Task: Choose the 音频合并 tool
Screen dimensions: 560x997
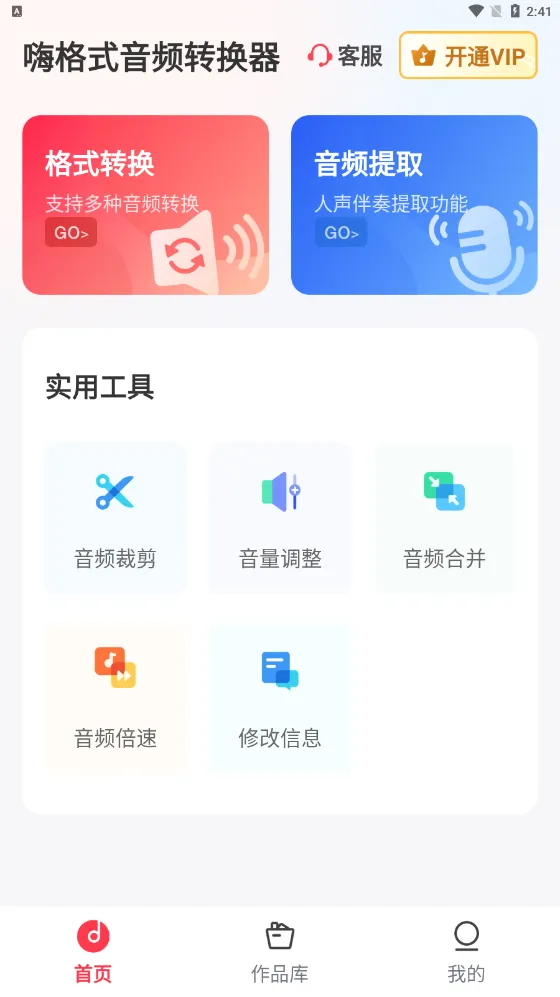Action: click(444, 518)
